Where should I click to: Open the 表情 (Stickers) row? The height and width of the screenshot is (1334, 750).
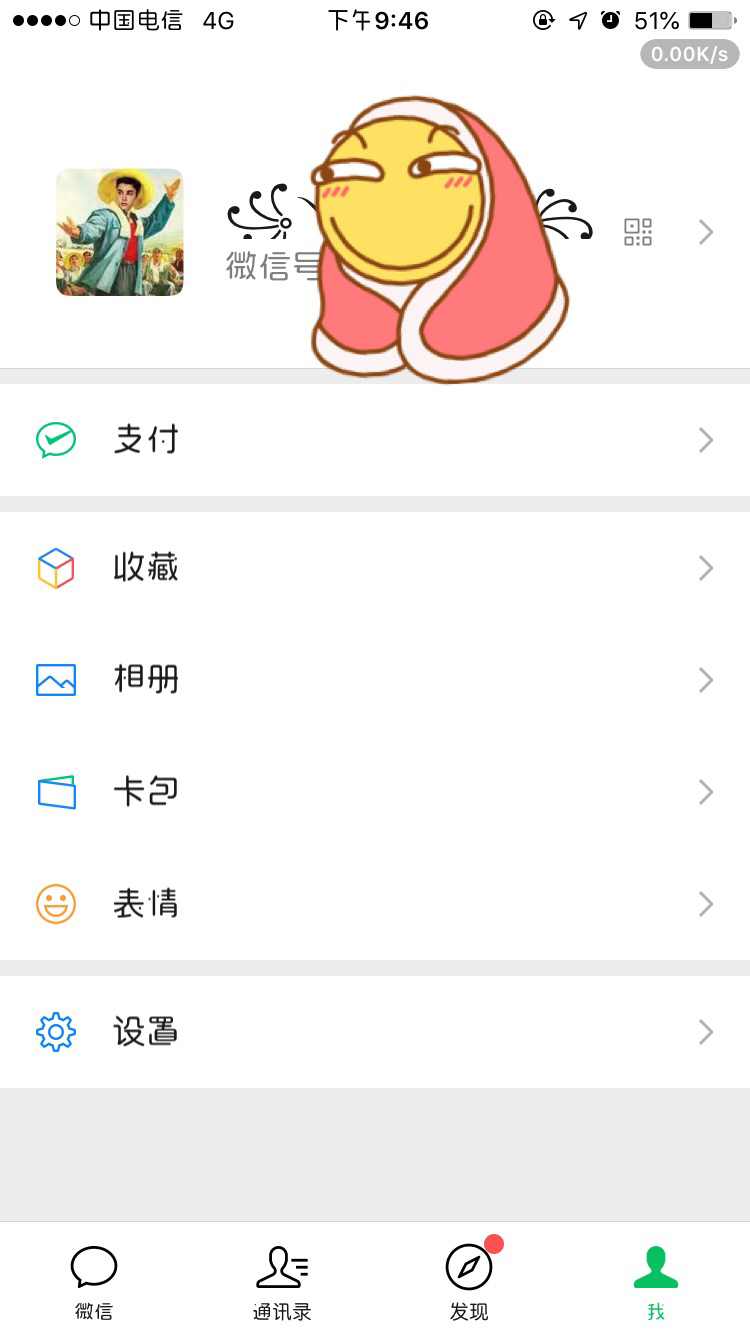375,904
